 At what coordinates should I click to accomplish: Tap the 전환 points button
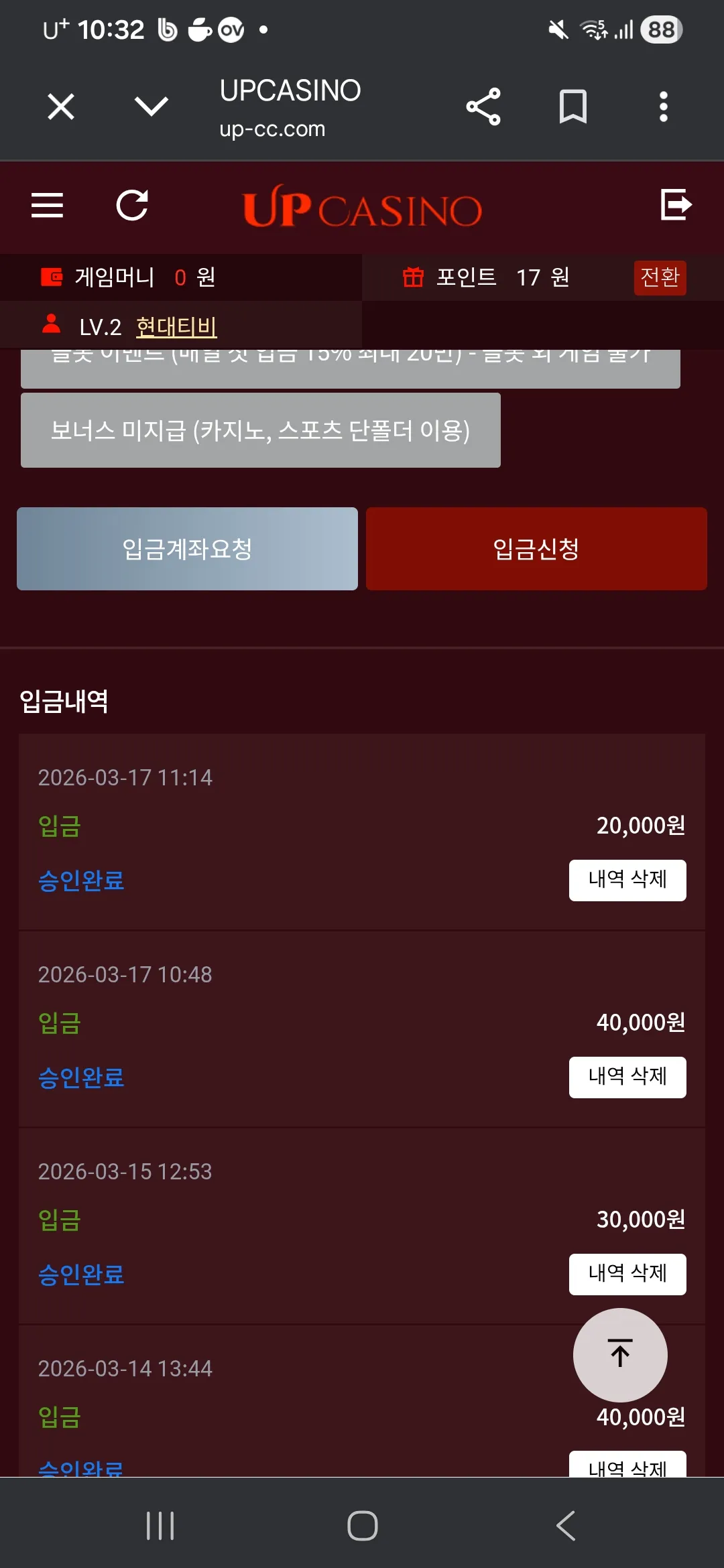[x=660, y=277]
